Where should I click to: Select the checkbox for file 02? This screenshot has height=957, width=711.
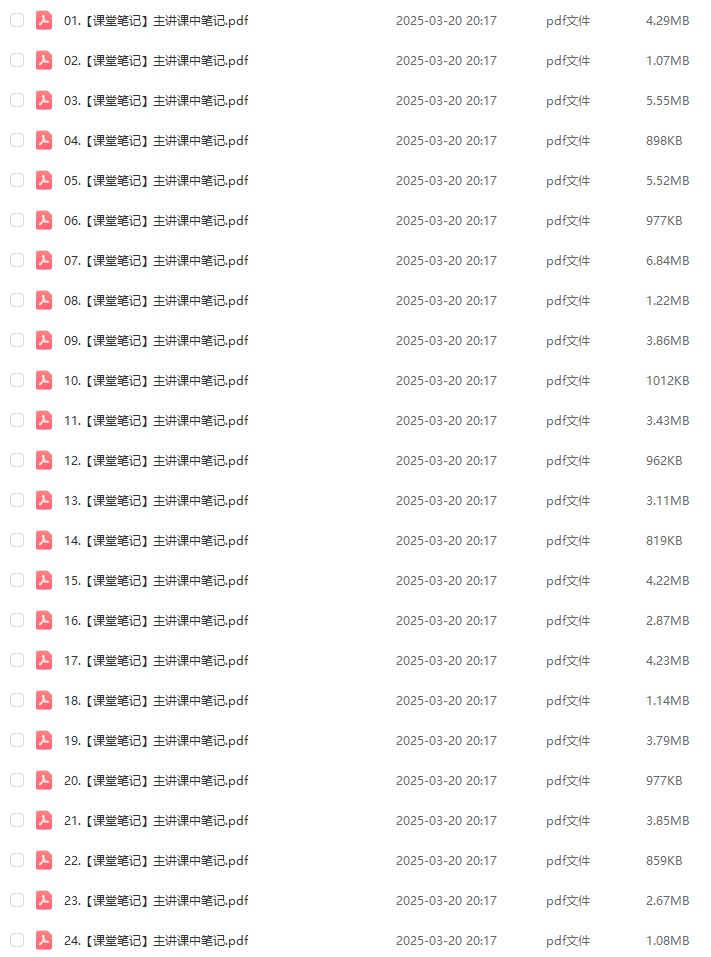(x=17, y=60)
